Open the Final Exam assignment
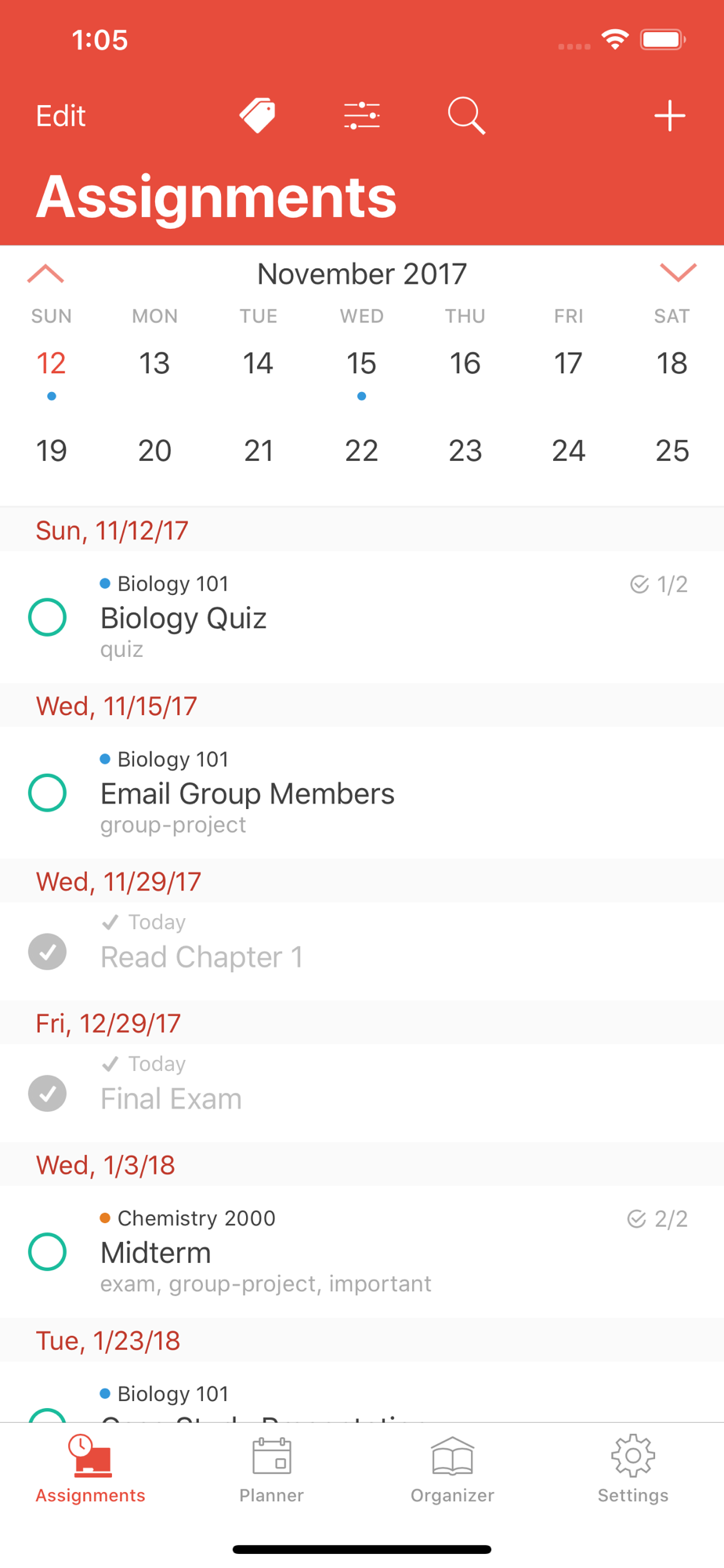724x1568 pixels. click(362, 1093)
